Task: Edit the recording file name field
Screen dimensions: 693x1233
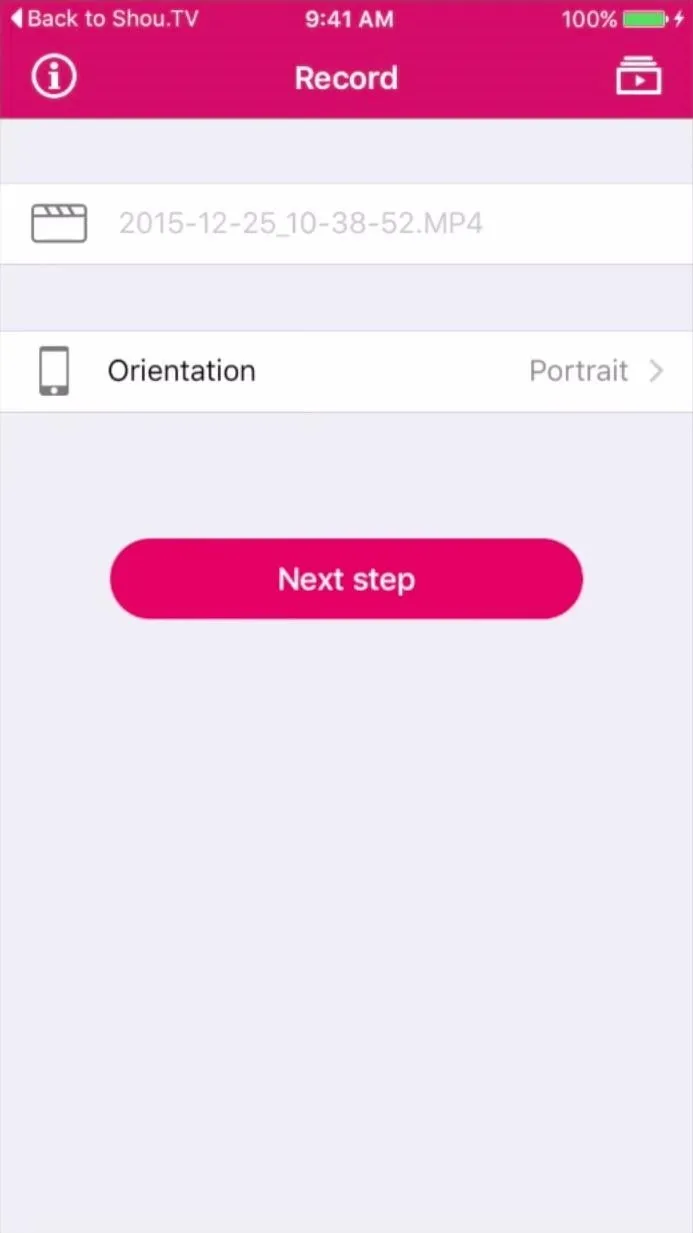Action: [346, 223]
